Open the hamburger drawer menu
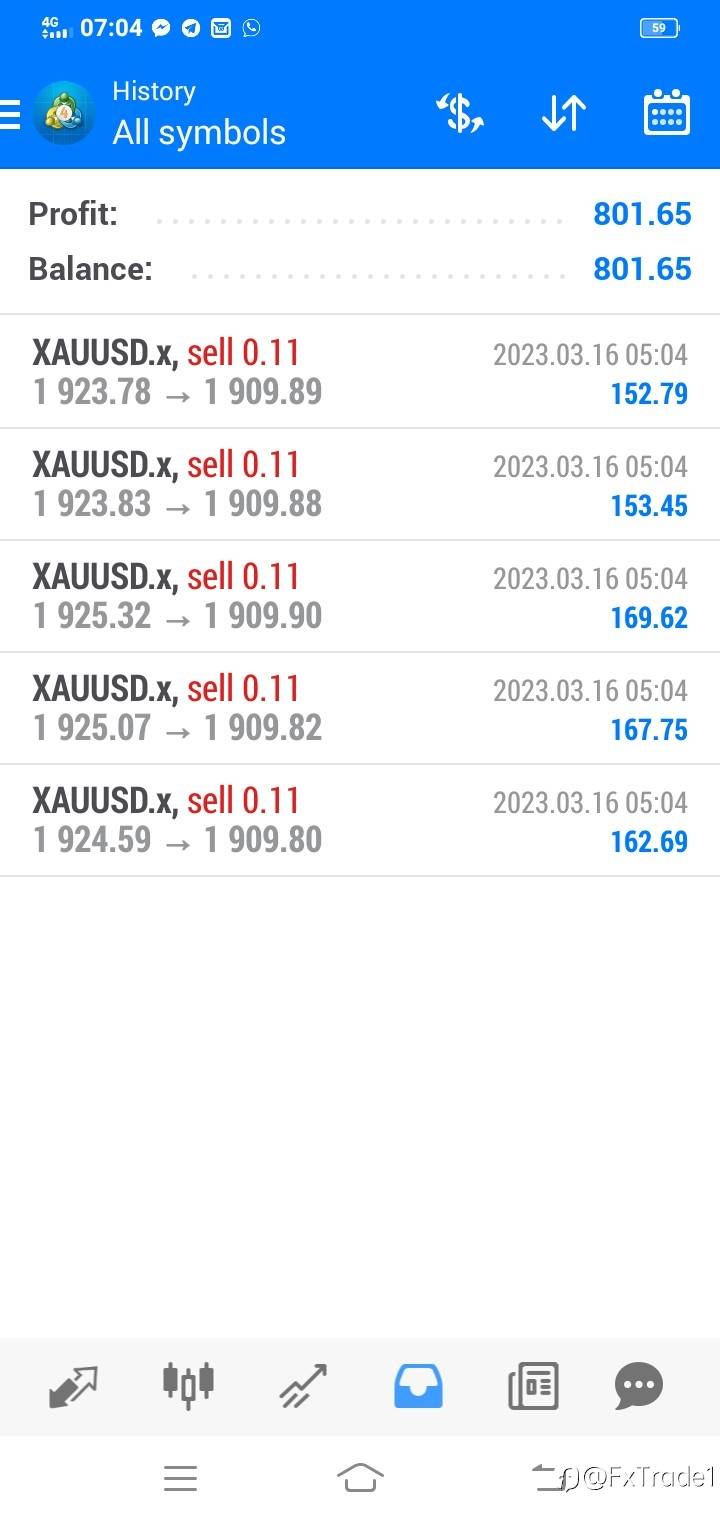The height and width of the screenshot is (1520, 720). (x=10, y=114)
